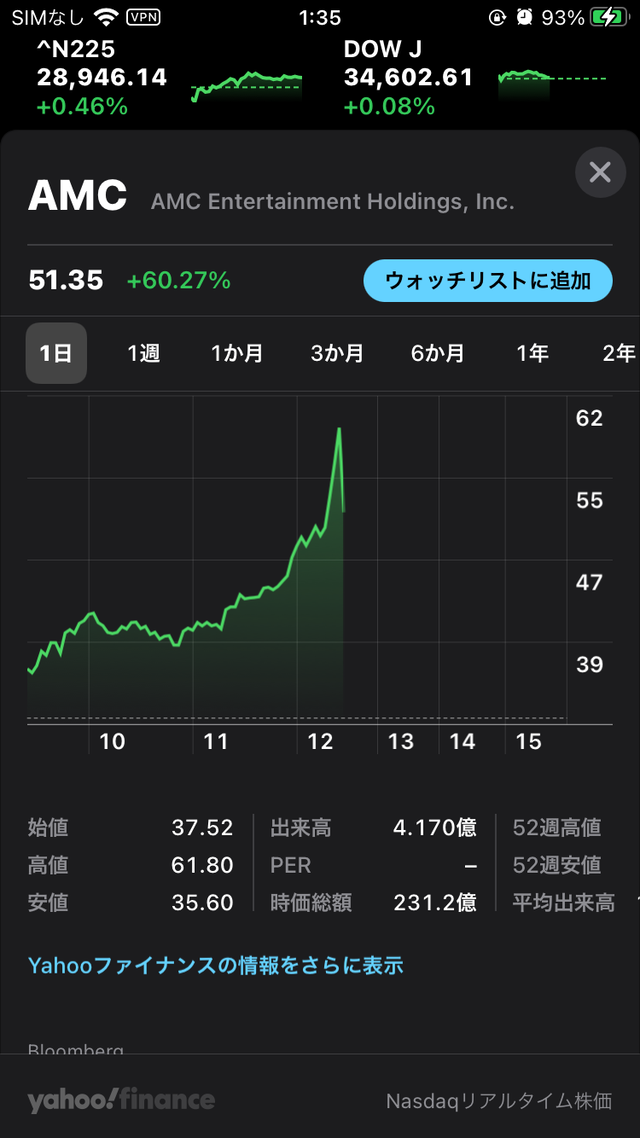
Task: Change chart range to 1年
Action: [x=532, y=353]
